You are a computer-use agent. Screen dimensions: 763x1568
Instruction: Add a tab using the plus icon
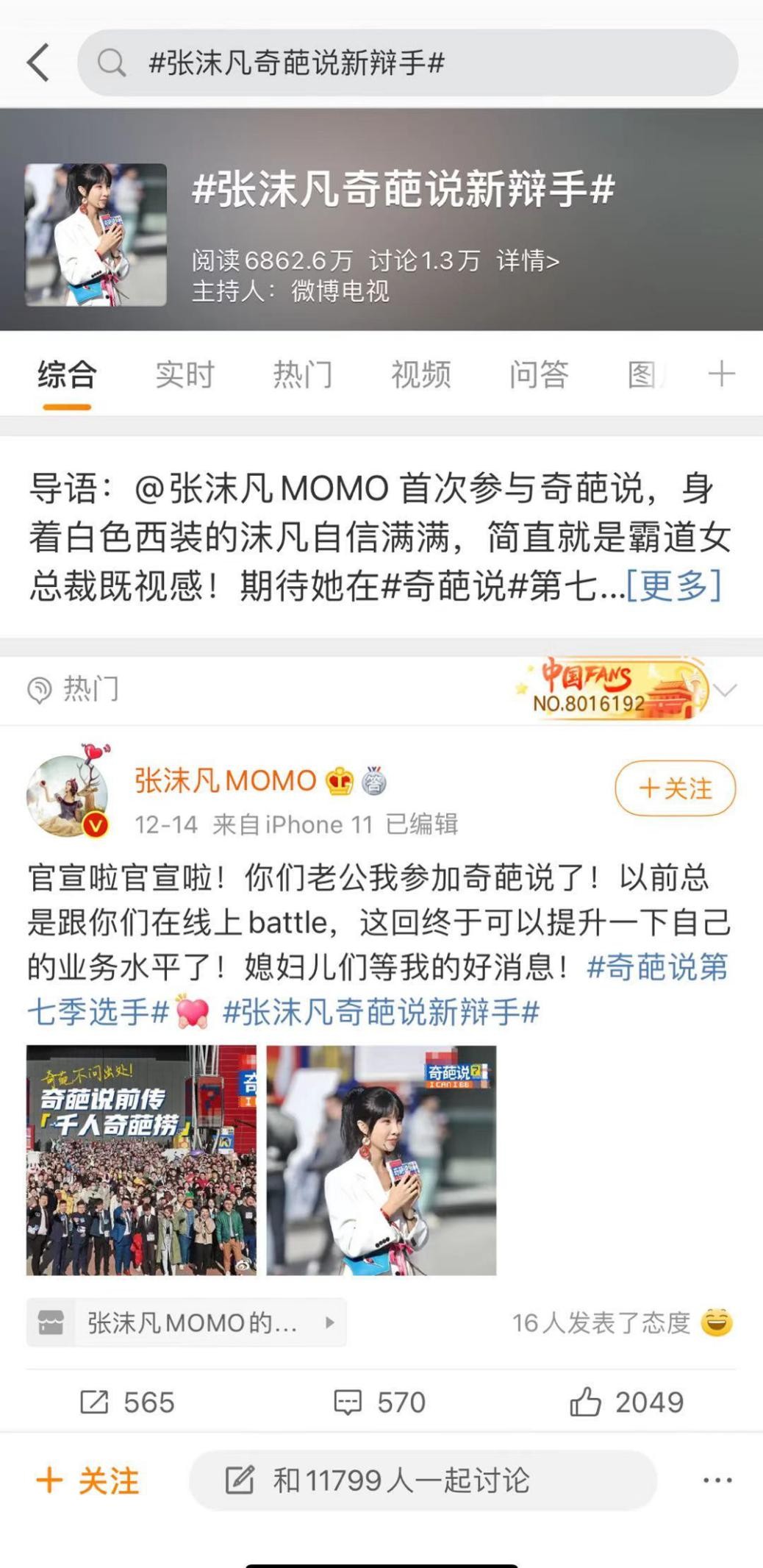pyautogui.click(x=721, y=374)
